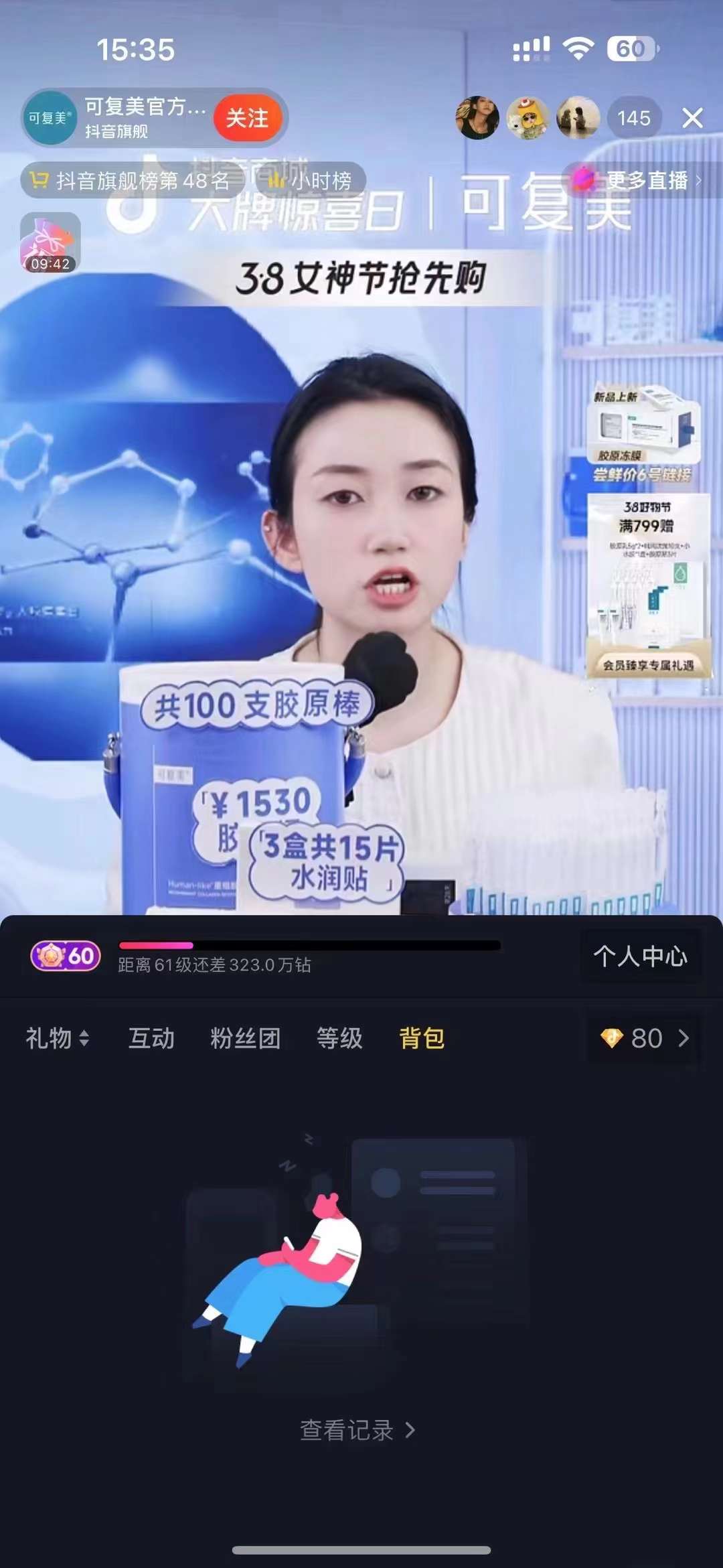The height and width of the screenshot is (1568, 723).
Task: Select the 等级 tab
Action: (x=339, y=1038)
